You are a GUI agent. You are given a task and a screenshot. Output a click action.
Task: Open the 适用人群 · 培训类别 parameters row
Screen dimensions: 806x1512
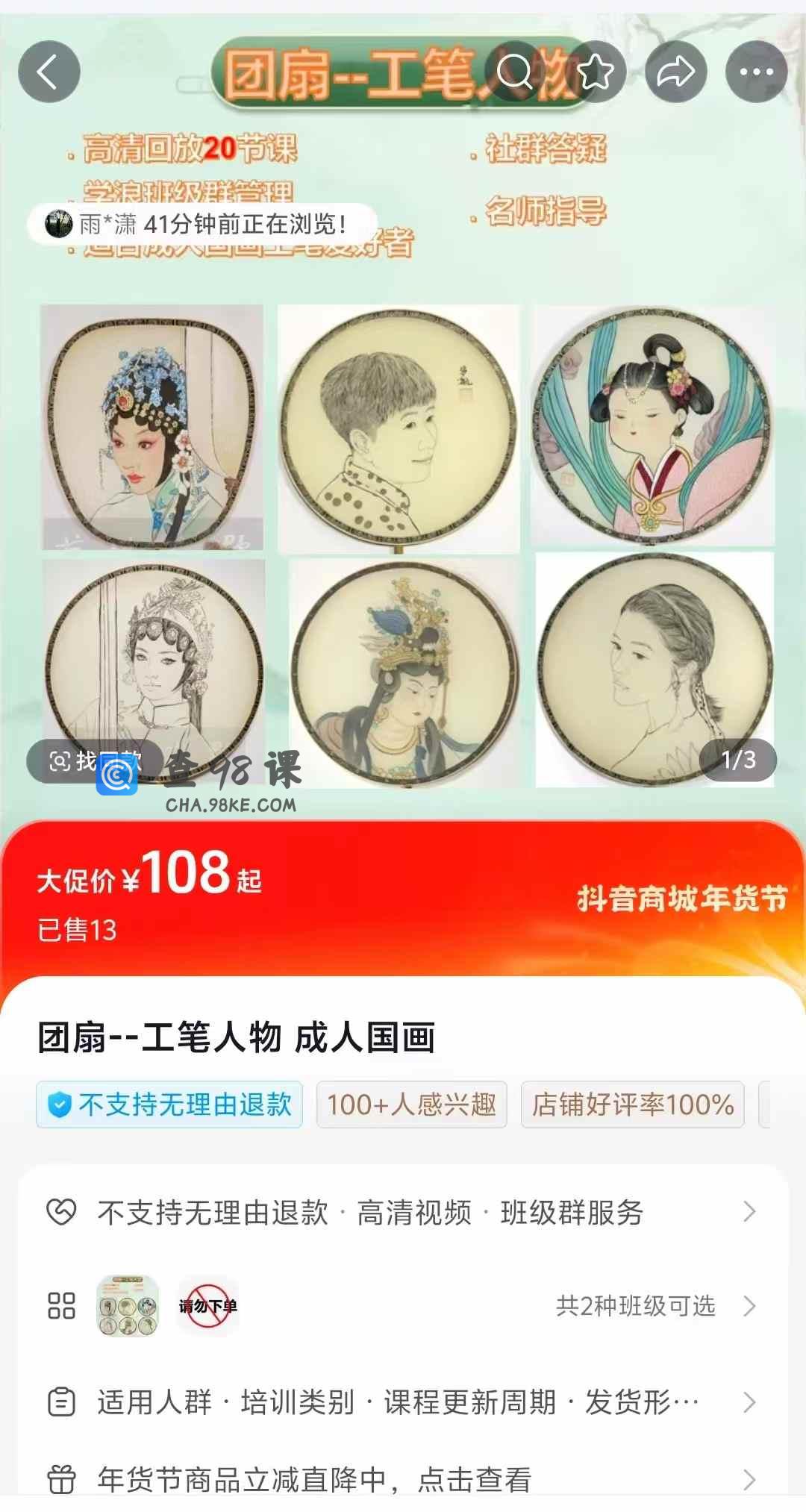(403, 1402)
